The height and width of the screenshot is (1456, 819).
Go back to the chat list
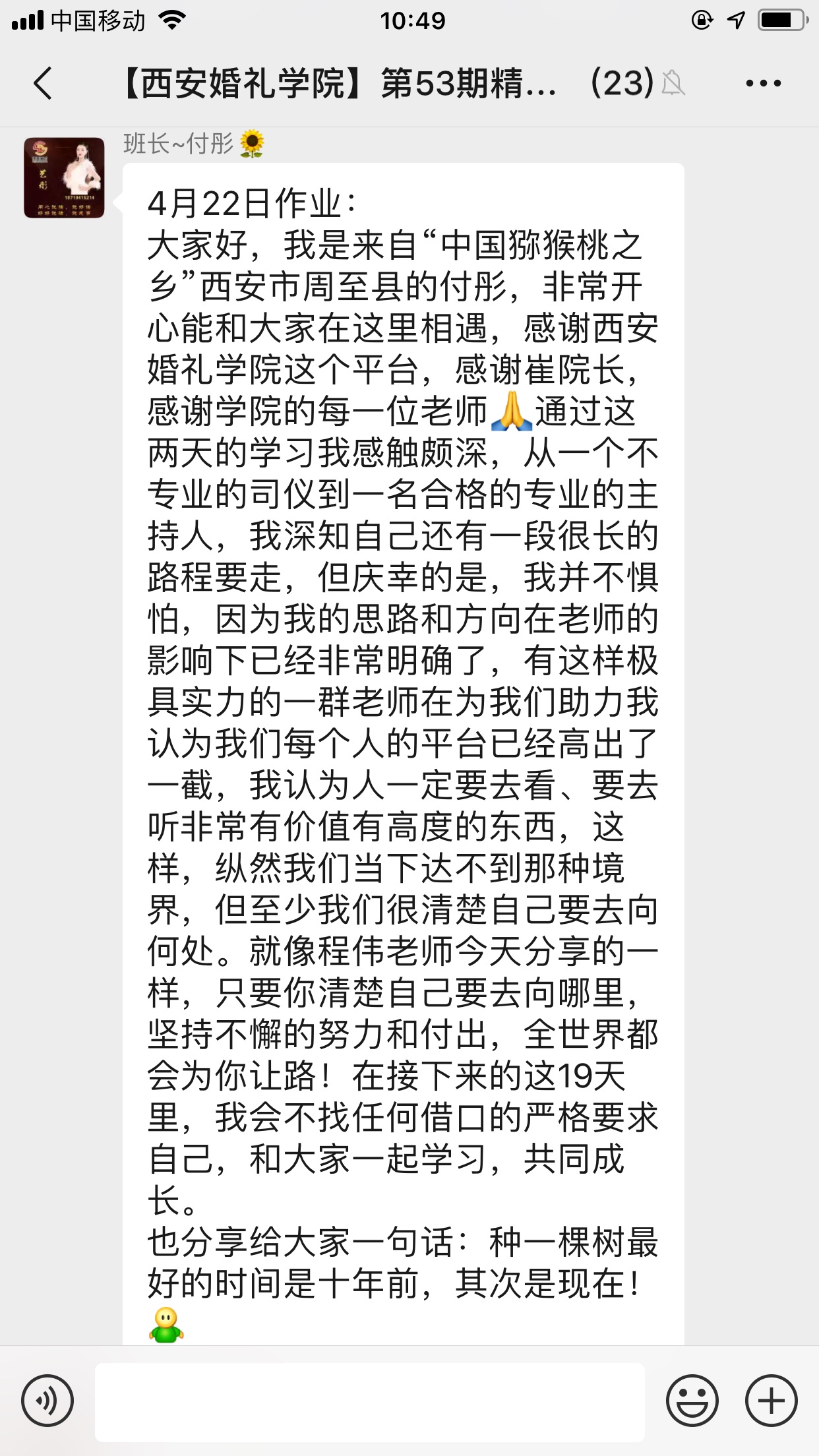43,84
